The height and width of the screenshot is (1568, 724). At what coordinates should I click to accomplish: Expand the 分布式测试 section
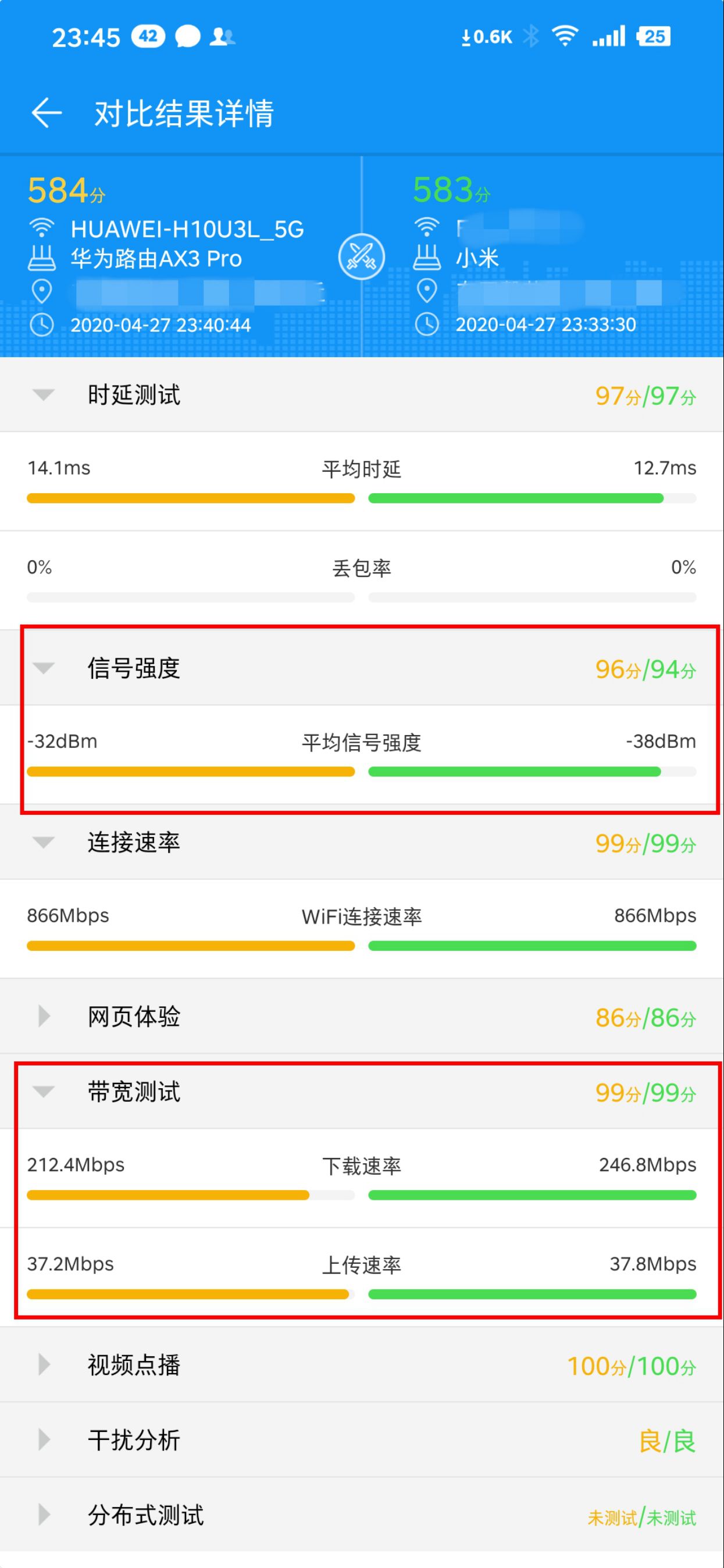pyautogui.click(x=361, y=1515)
